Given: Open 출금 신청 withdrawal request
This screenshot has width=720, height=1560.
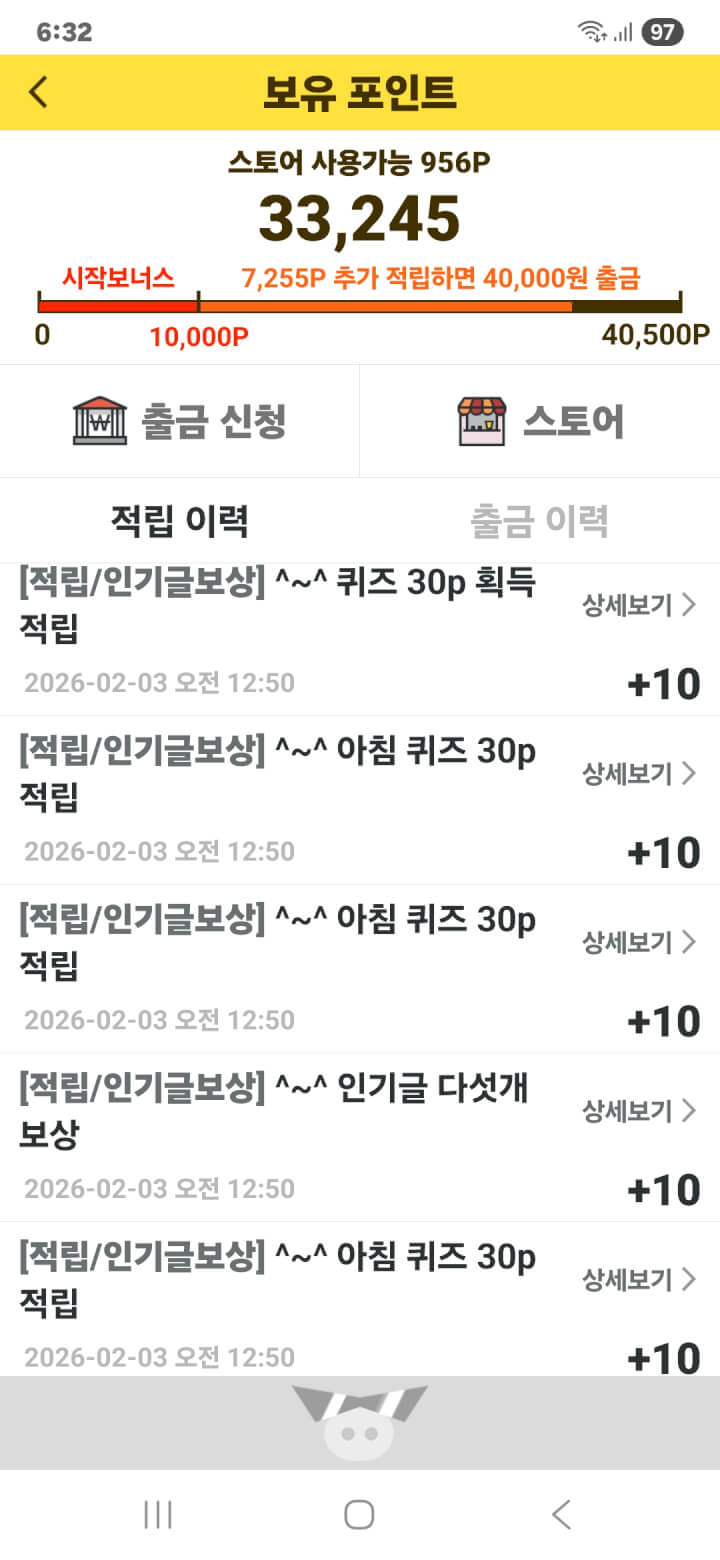Looking at the screenshot, I should click(x=180, y=421).
